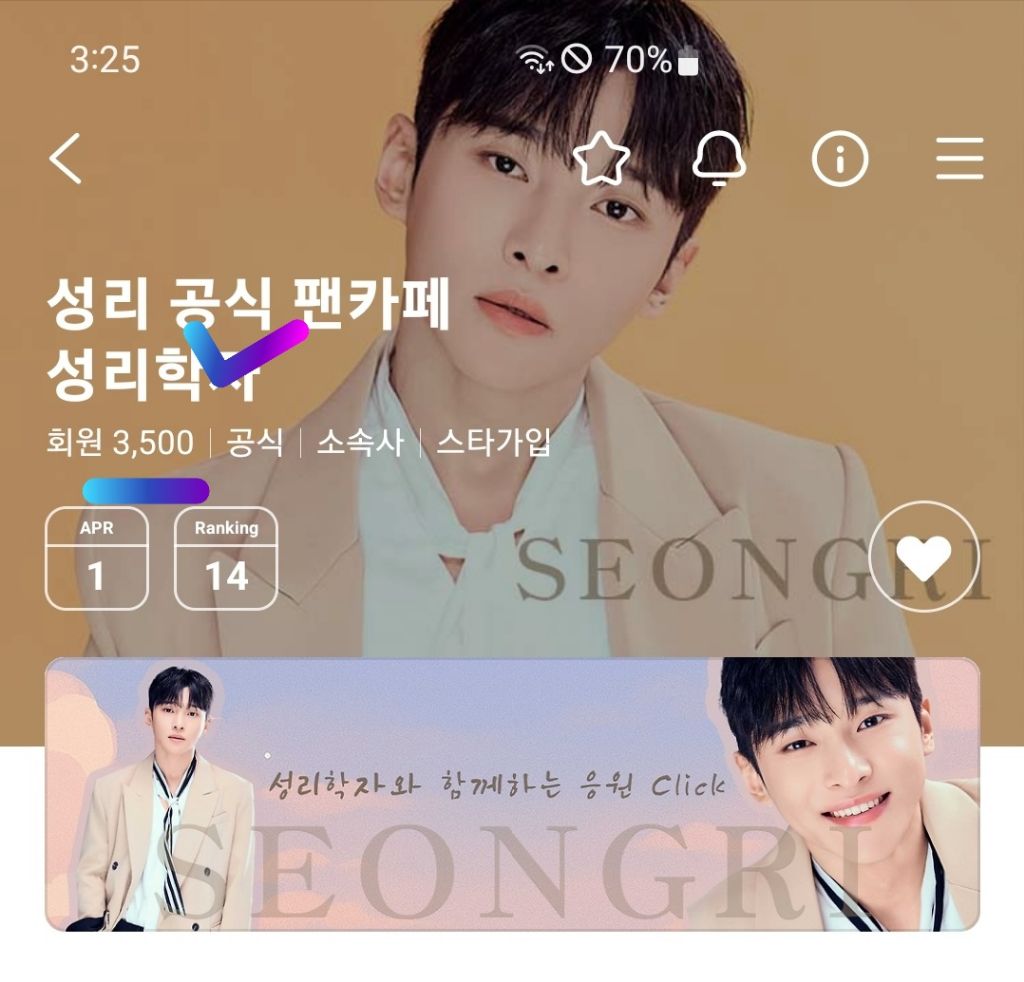Tap the heart button to cheer
Image resolution: width=1024 pixels, height=982 pixels.
[923, 556]
